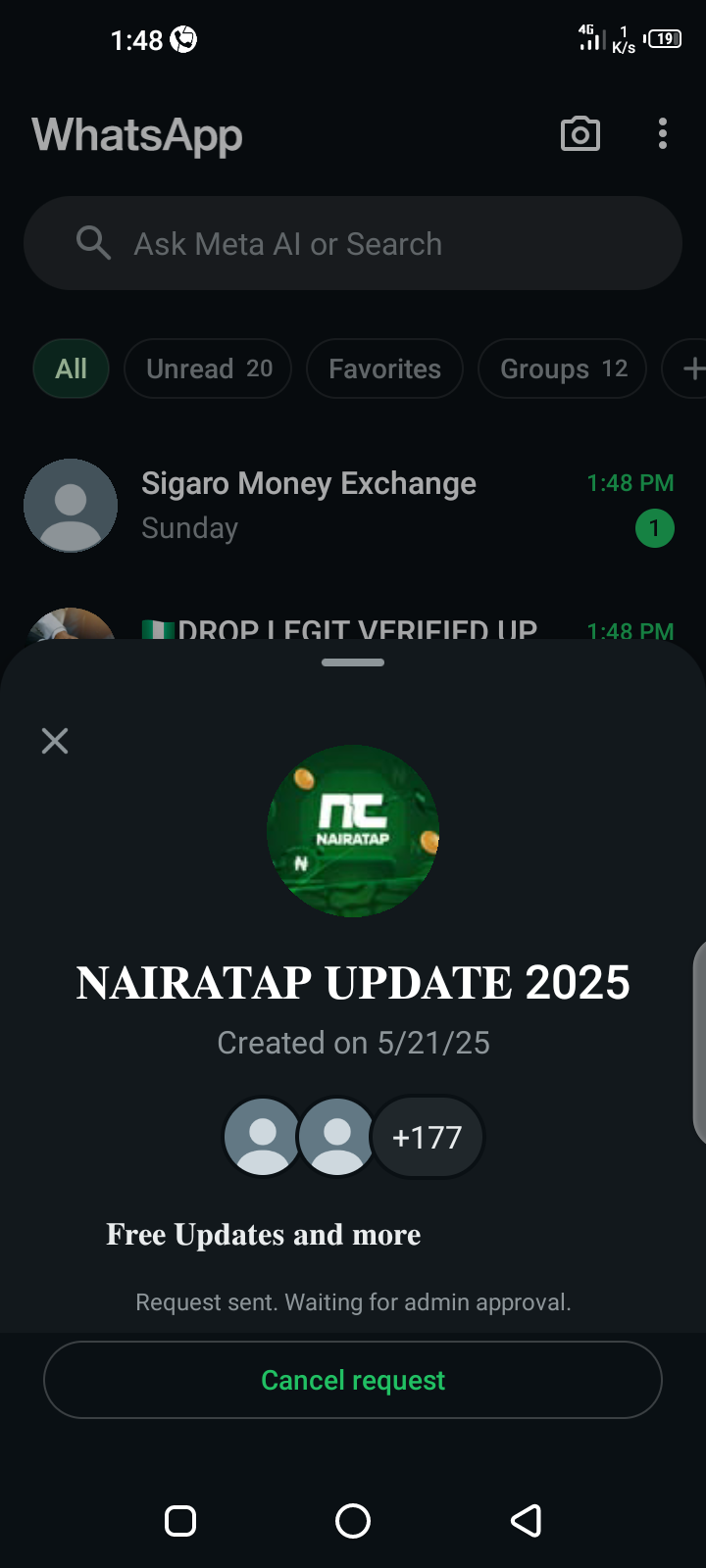Image resolution: width=706 pixels, height=1568 pixels.
Task: Show Unread chats only
Action: 208,368
